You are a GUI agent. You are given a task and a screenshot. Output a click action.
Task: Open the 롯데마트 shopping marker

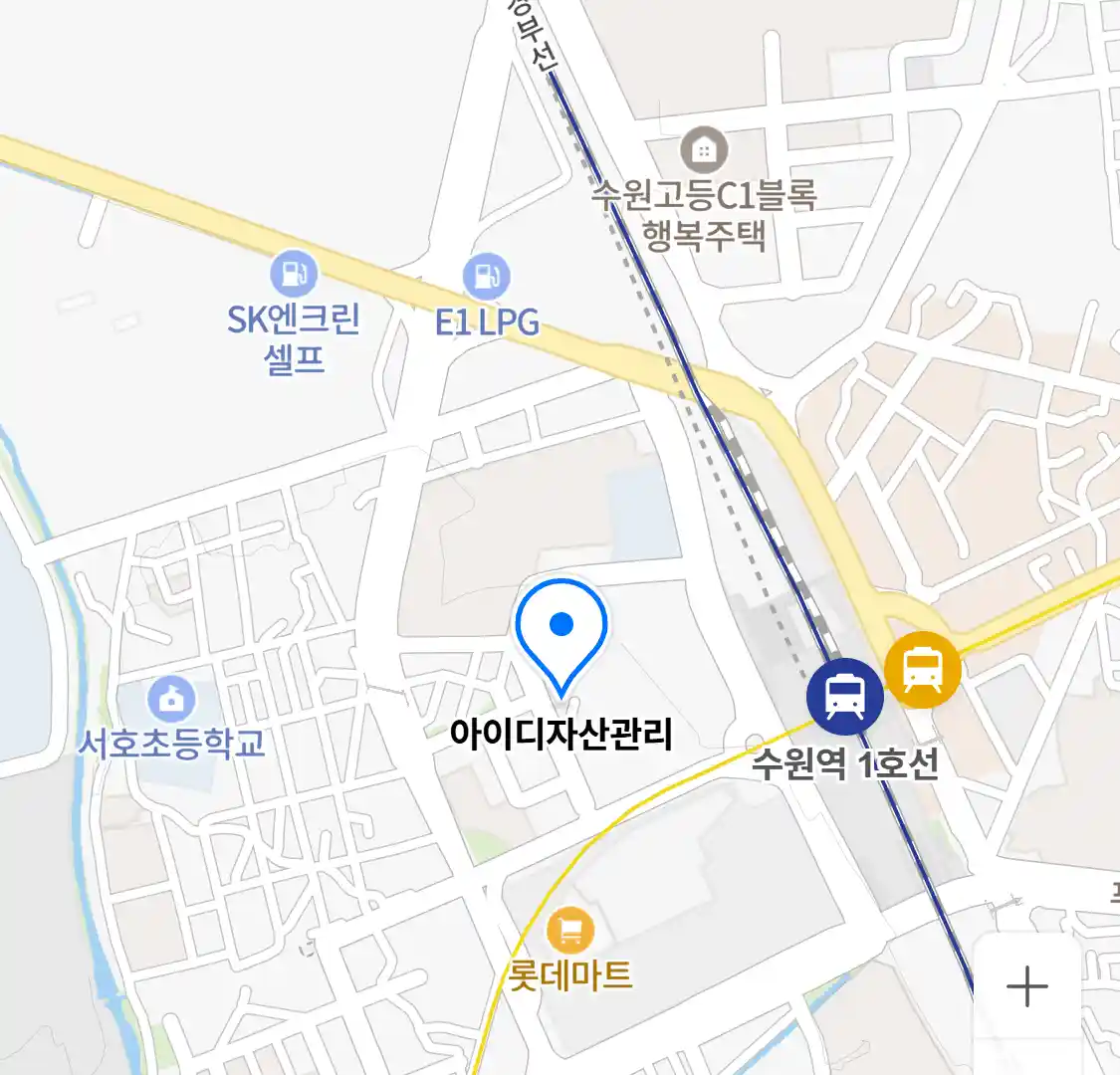point(569,933)
